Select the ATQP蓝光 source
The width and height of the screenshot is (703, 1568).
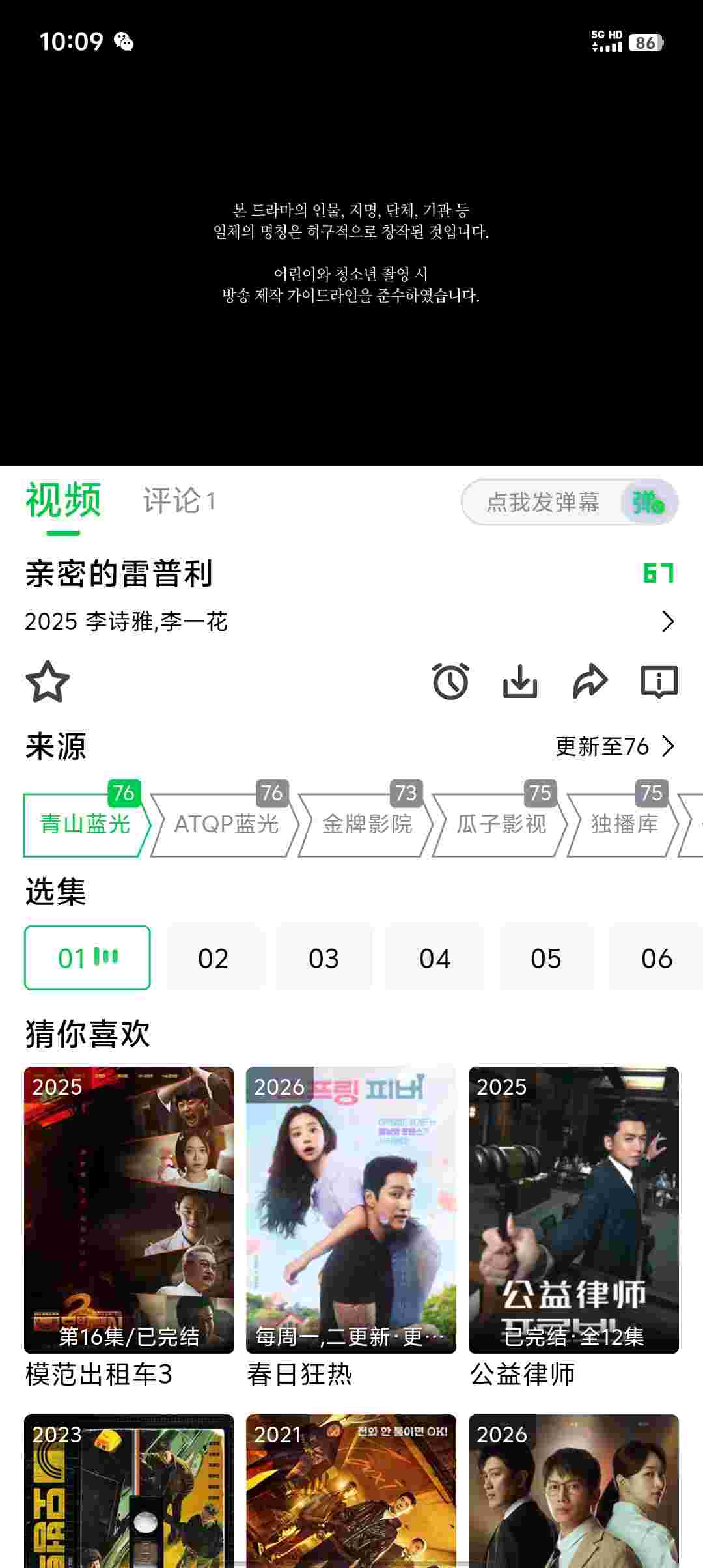(226, 824)
